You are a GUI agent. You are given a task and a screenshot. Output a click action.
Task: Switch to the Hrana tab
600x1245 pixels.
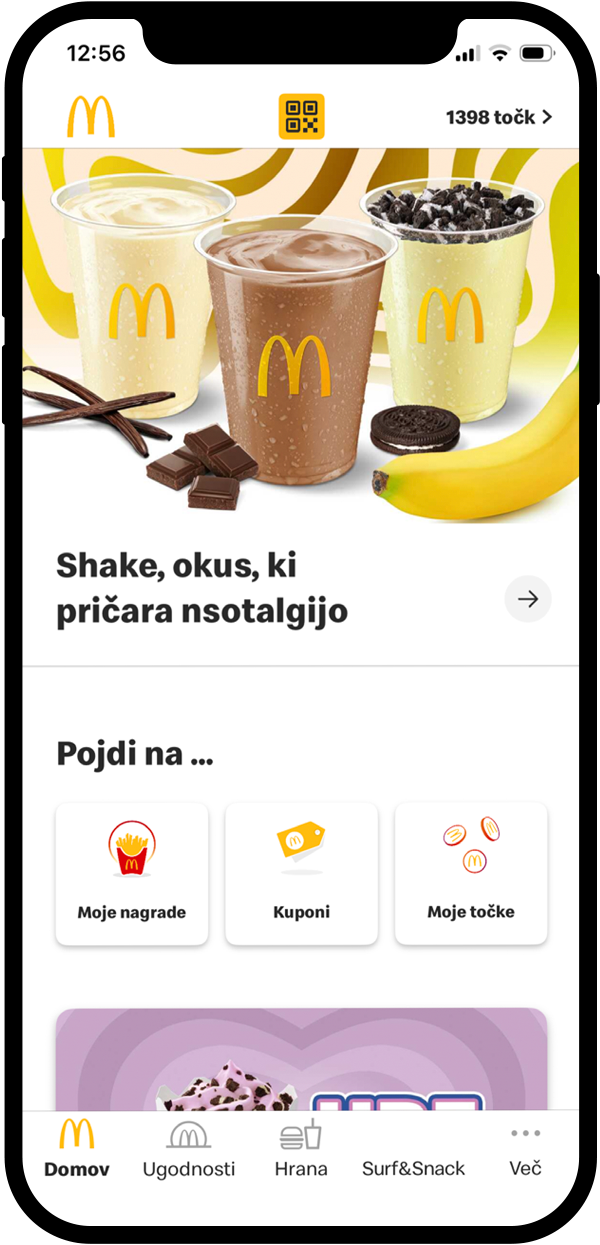301,1148
